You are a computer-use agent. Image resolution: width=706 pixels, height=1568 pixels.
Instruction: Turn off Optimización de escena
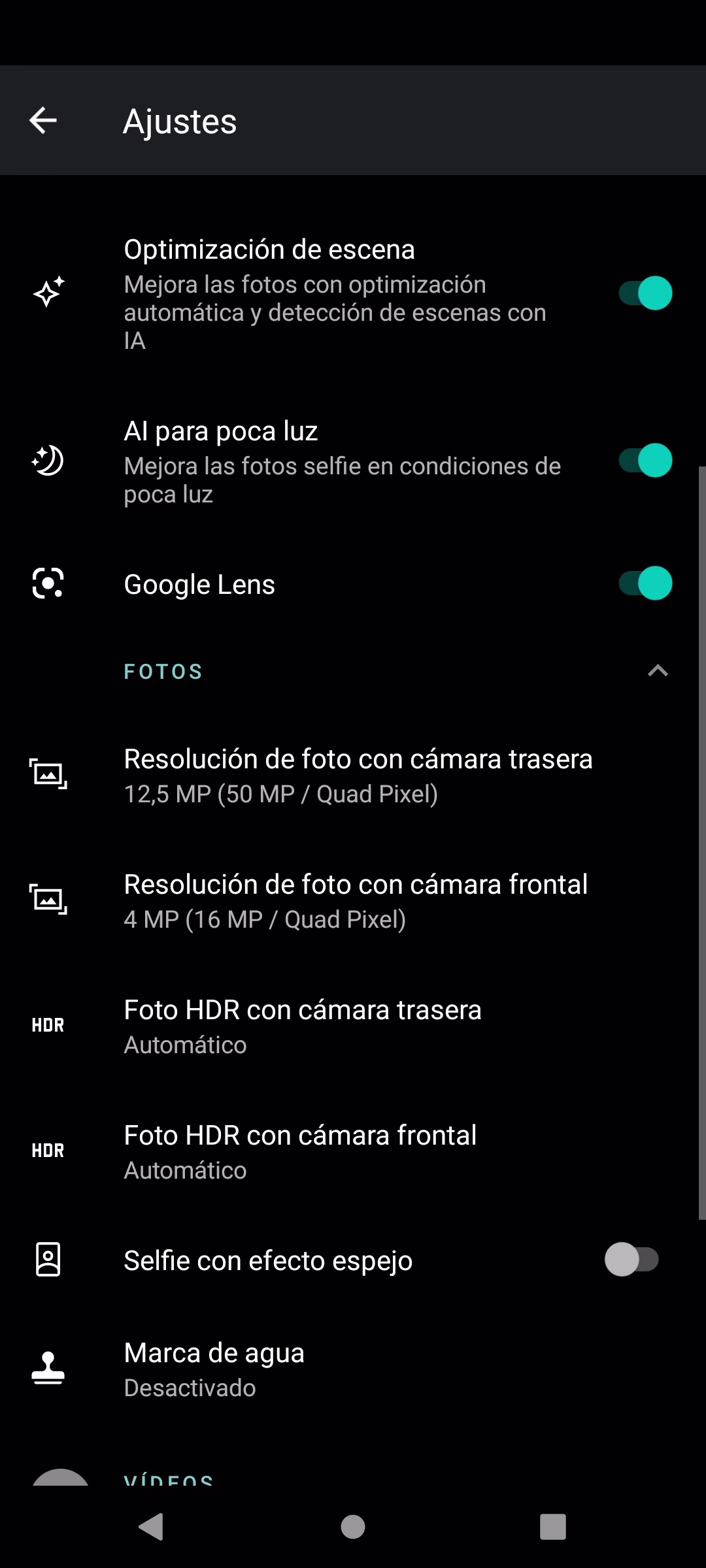[x=645, y=293]
